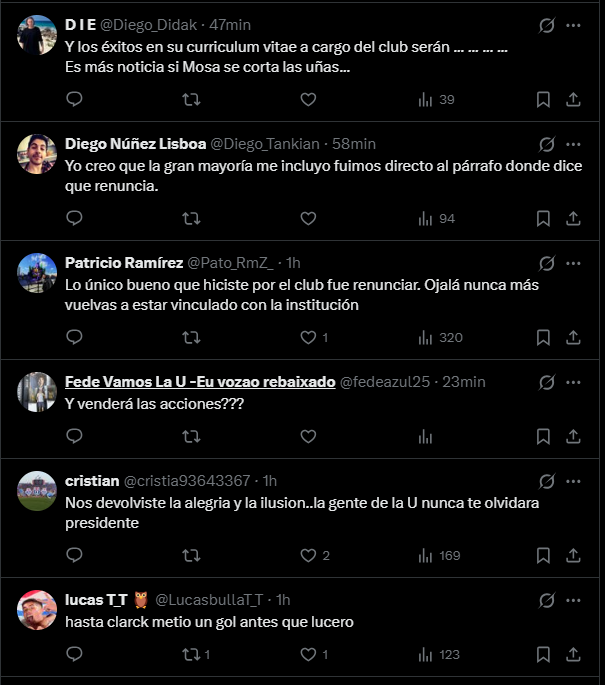605x685 pixels.
Task: Like lucas T_T's tweet about clarck
Action: 308,654
